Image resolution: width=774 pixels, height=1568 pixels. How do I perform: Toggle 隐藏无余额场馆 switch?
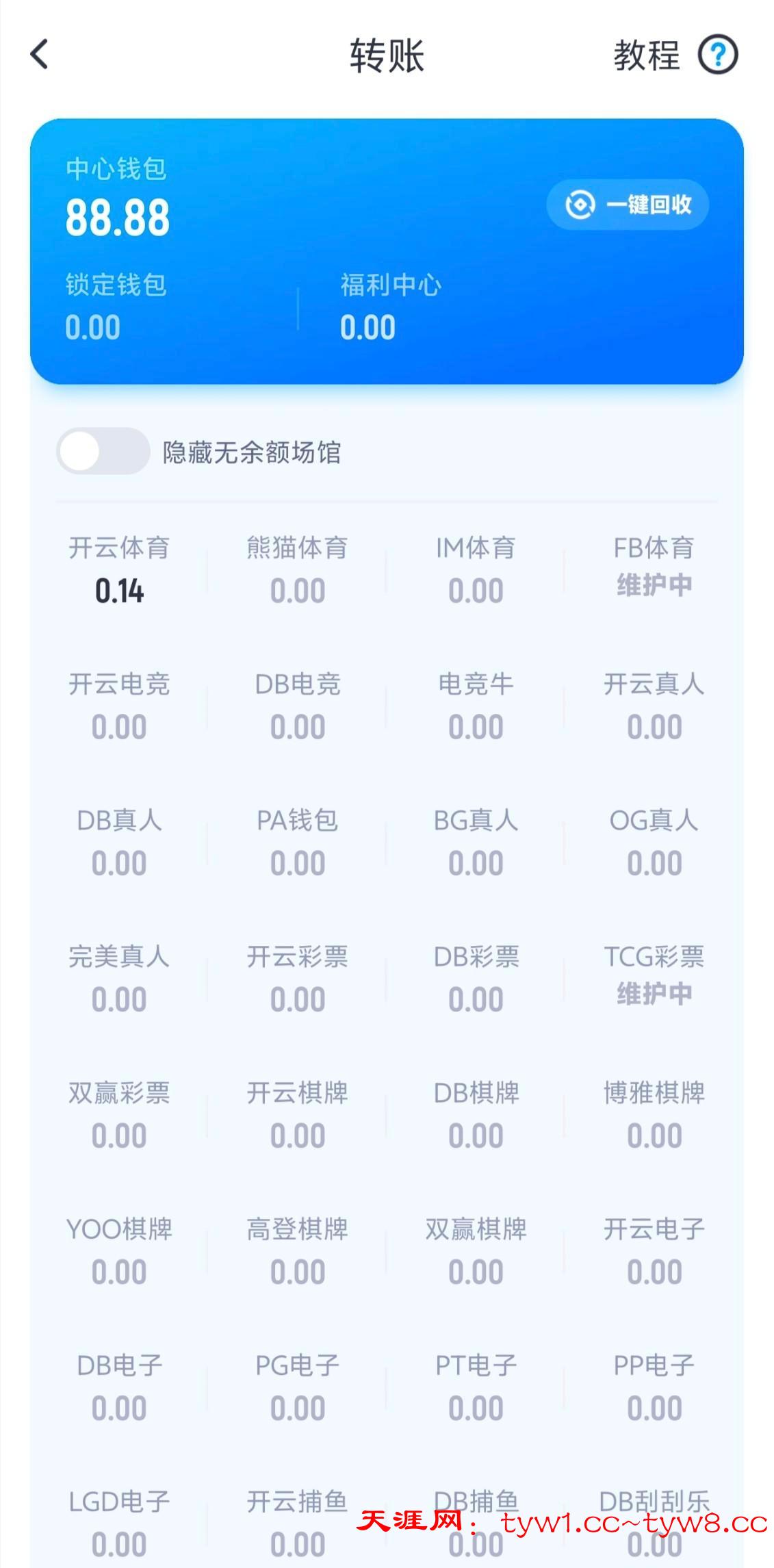(103, 452)
